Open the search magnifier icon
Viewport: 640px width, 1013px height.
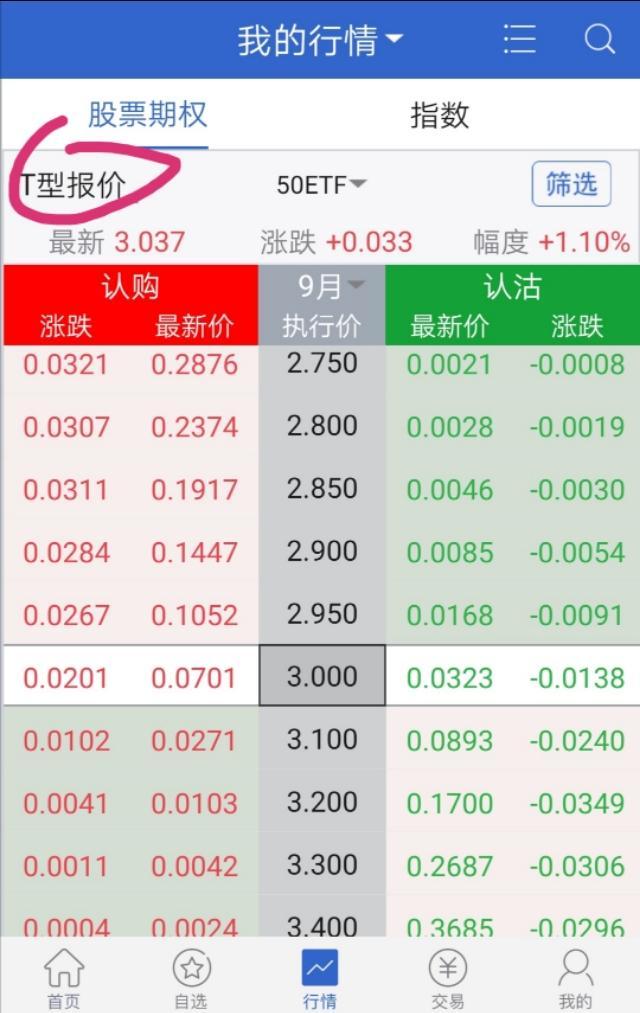[x=599, y=40]
